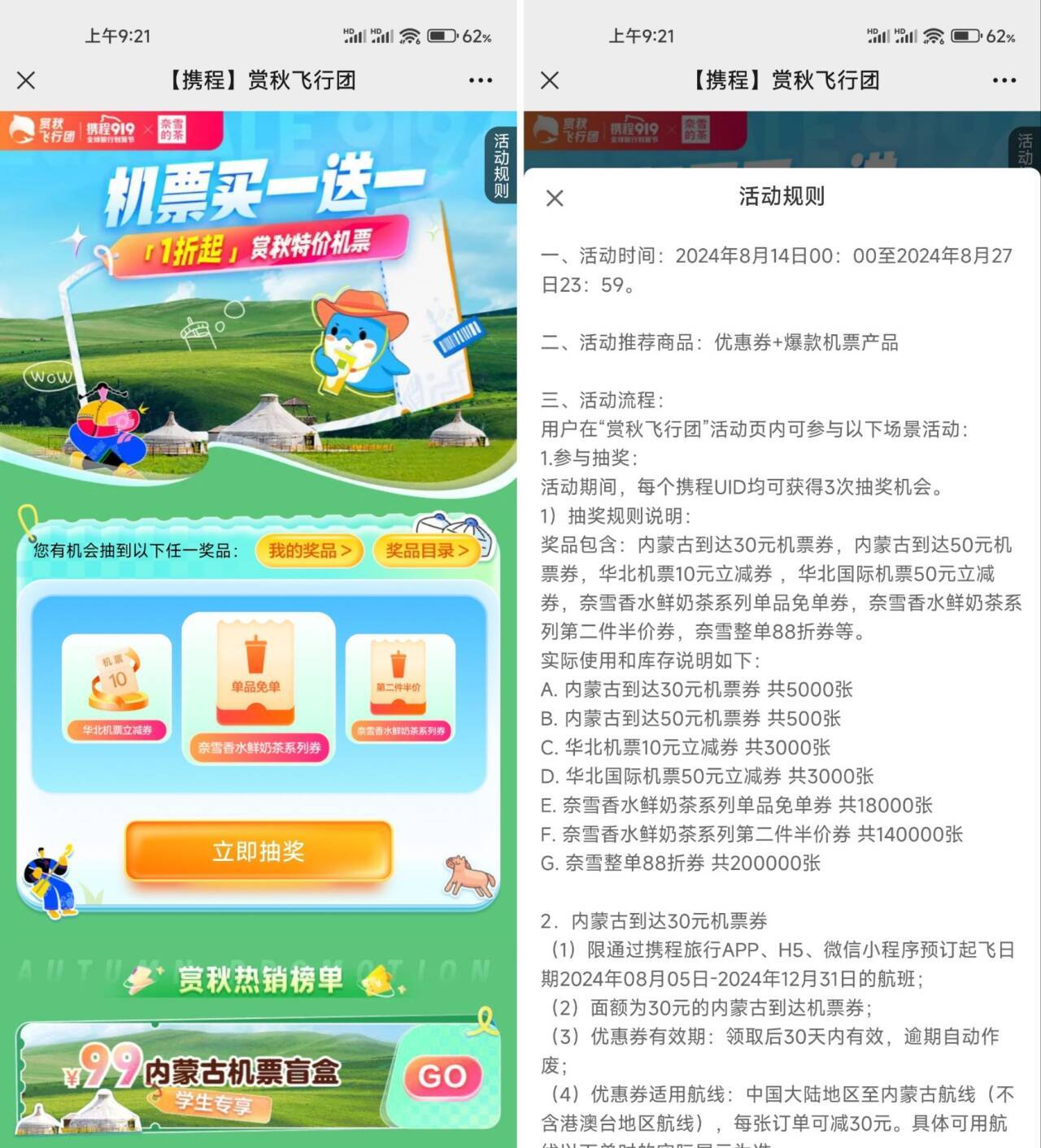Close the 活动规则 rules popup
This screenshot has height=1148, width=1041.
tap(555, 198)
